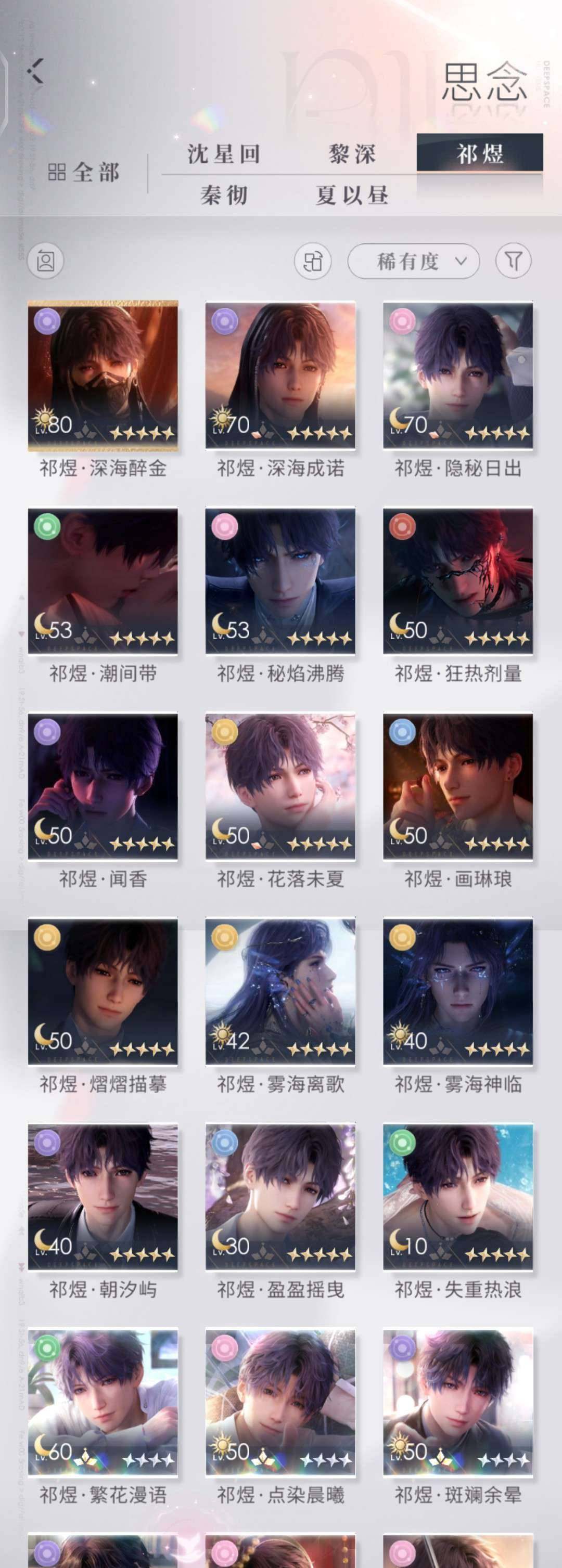Open the card 祁煜·失重热浪
Viewport: 562px width, 1568px height.
(x=458, y=1197)
